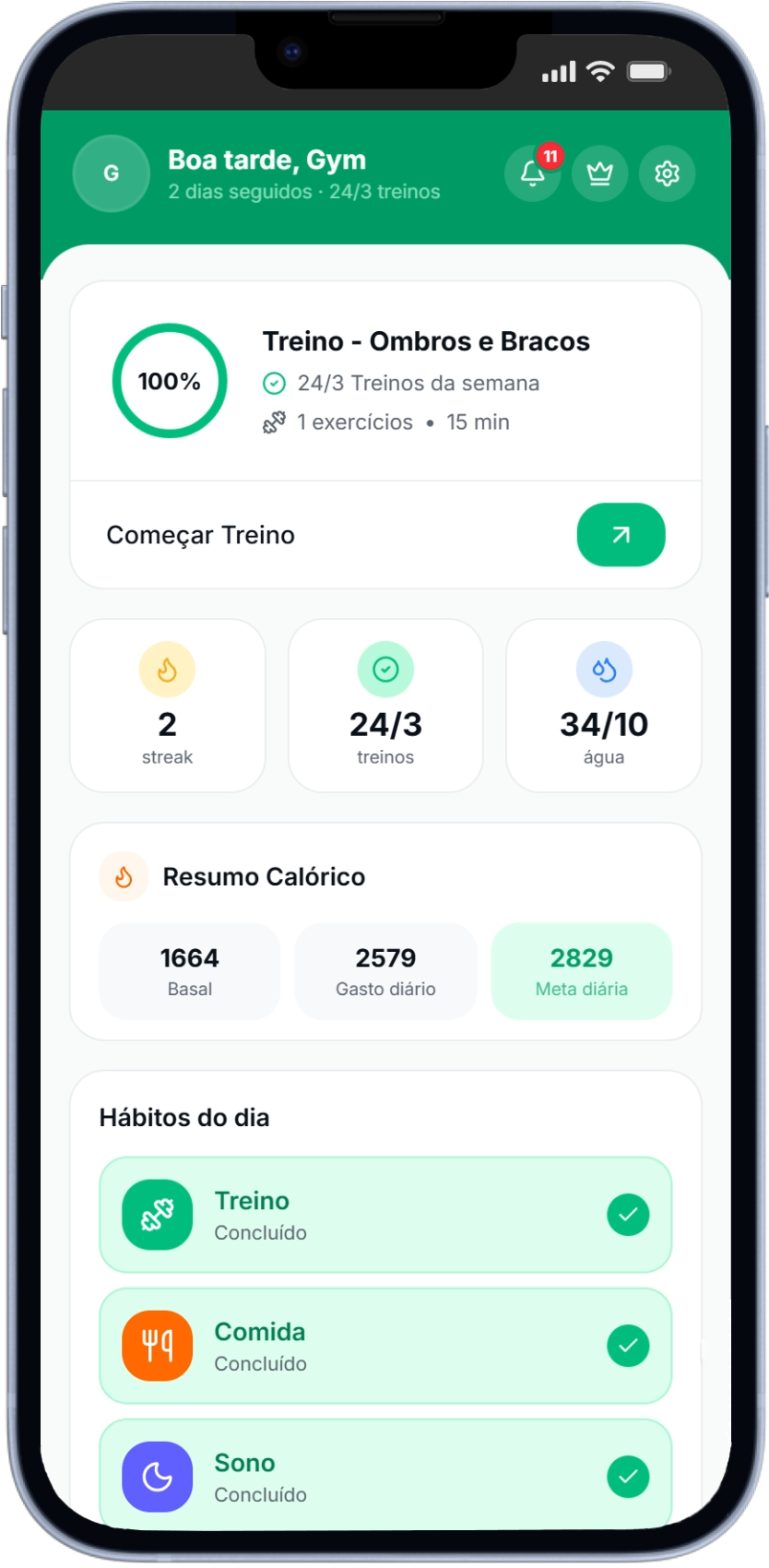Screen dimensions: 769x1568
Task: Click the G profile avatar
Action: point(111,173)
